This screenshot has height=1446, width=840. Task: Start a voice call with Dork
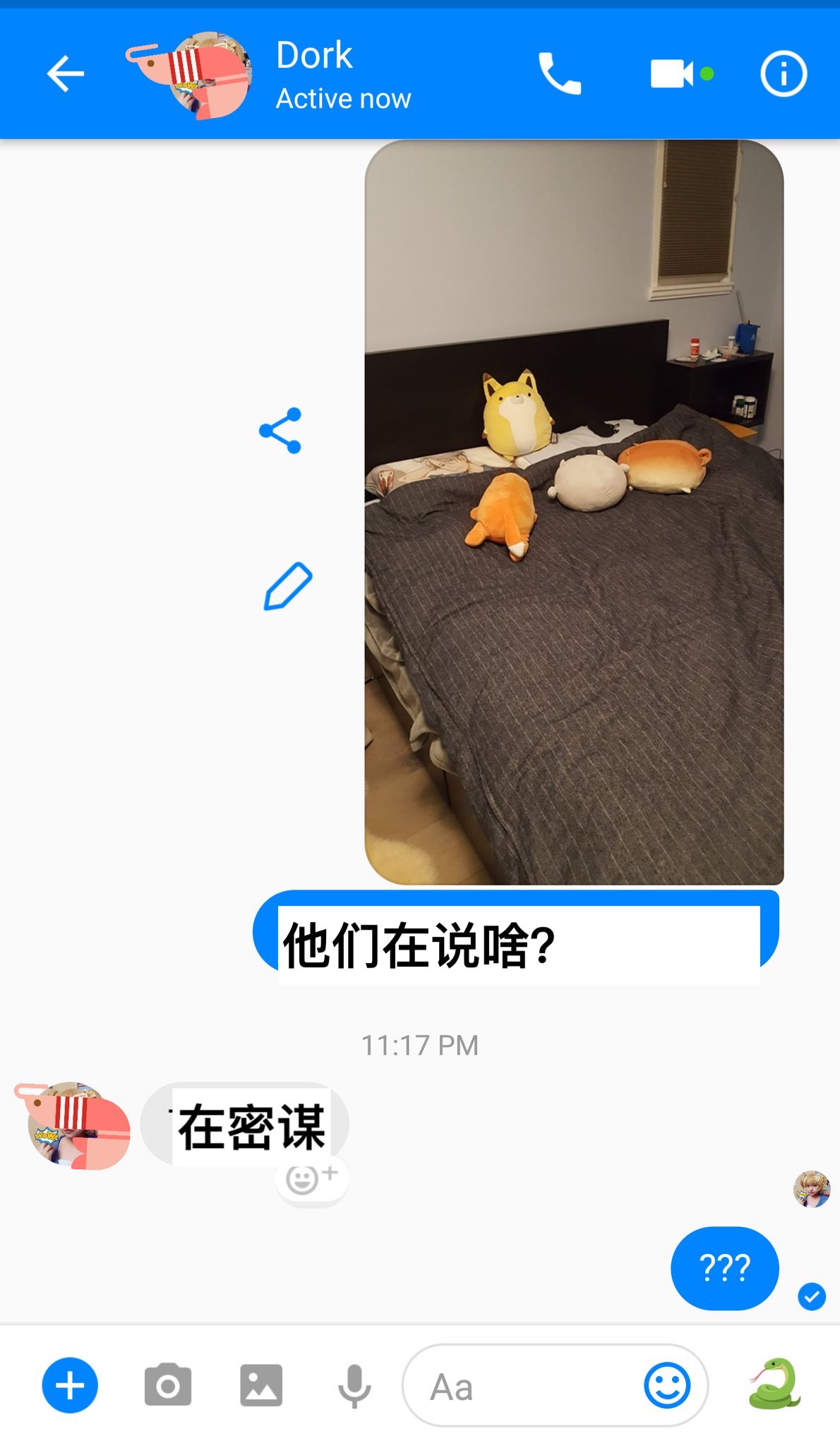click(x=560, y=73)
